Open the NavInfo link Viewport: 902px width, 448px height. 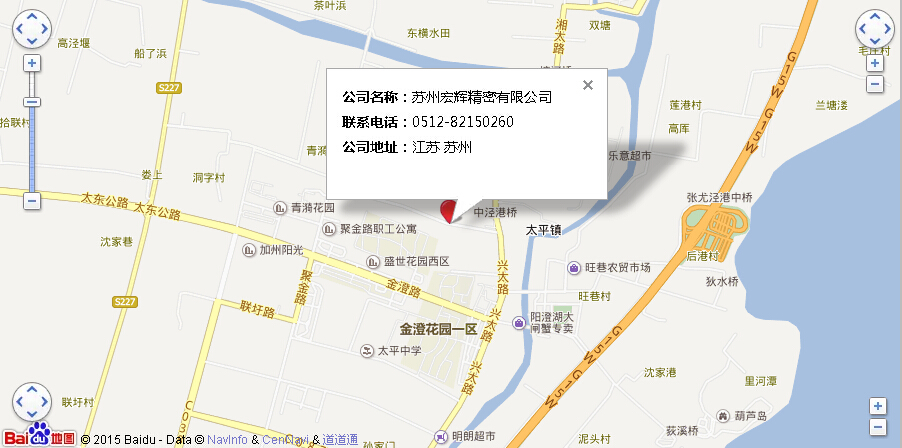(x=228, y=439)
